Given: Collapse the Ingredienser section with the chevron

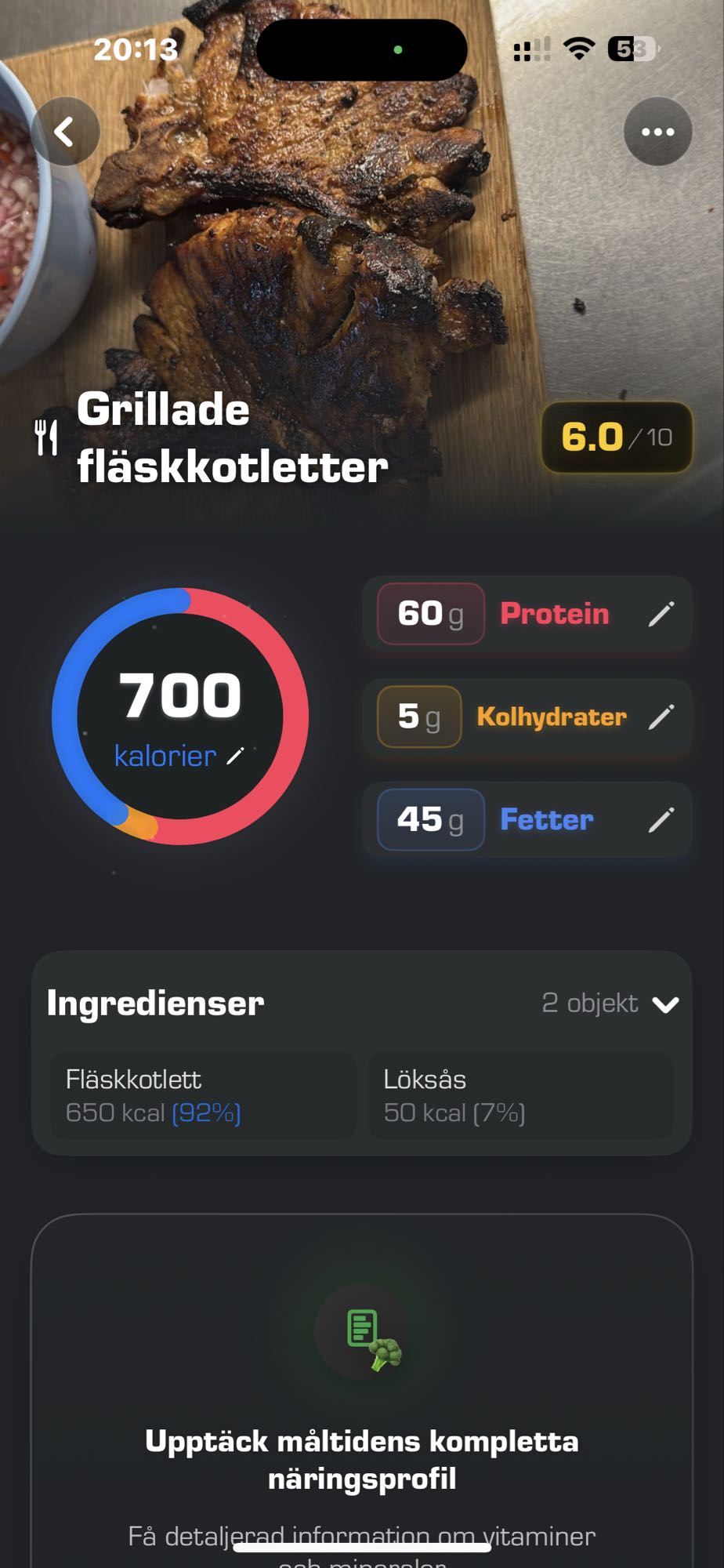Looking at the screenshot, I should click(x=667, y=1003).
